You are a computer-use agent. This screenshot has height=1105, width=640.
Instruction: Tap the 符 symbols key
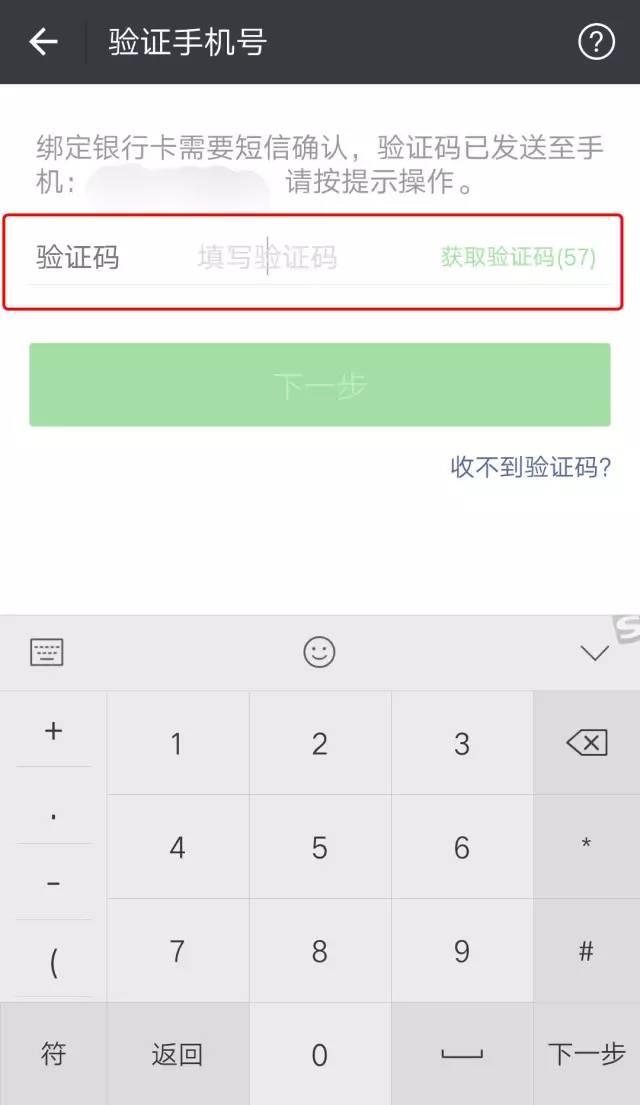click(x=53, y=1054)
